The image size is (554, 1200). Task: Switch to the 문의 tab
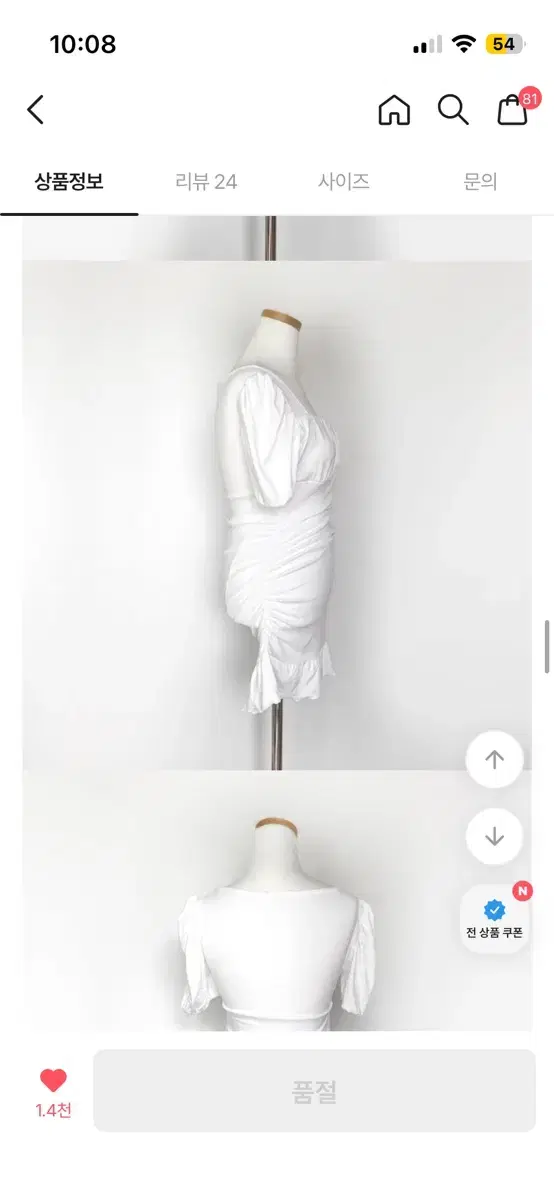480,182
